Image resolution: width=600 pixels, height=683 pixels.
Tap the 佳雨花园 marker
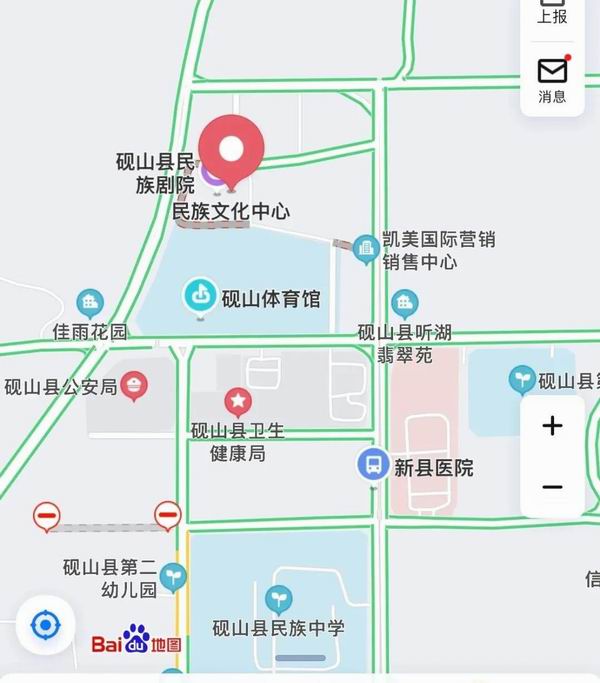pos(91,303)
